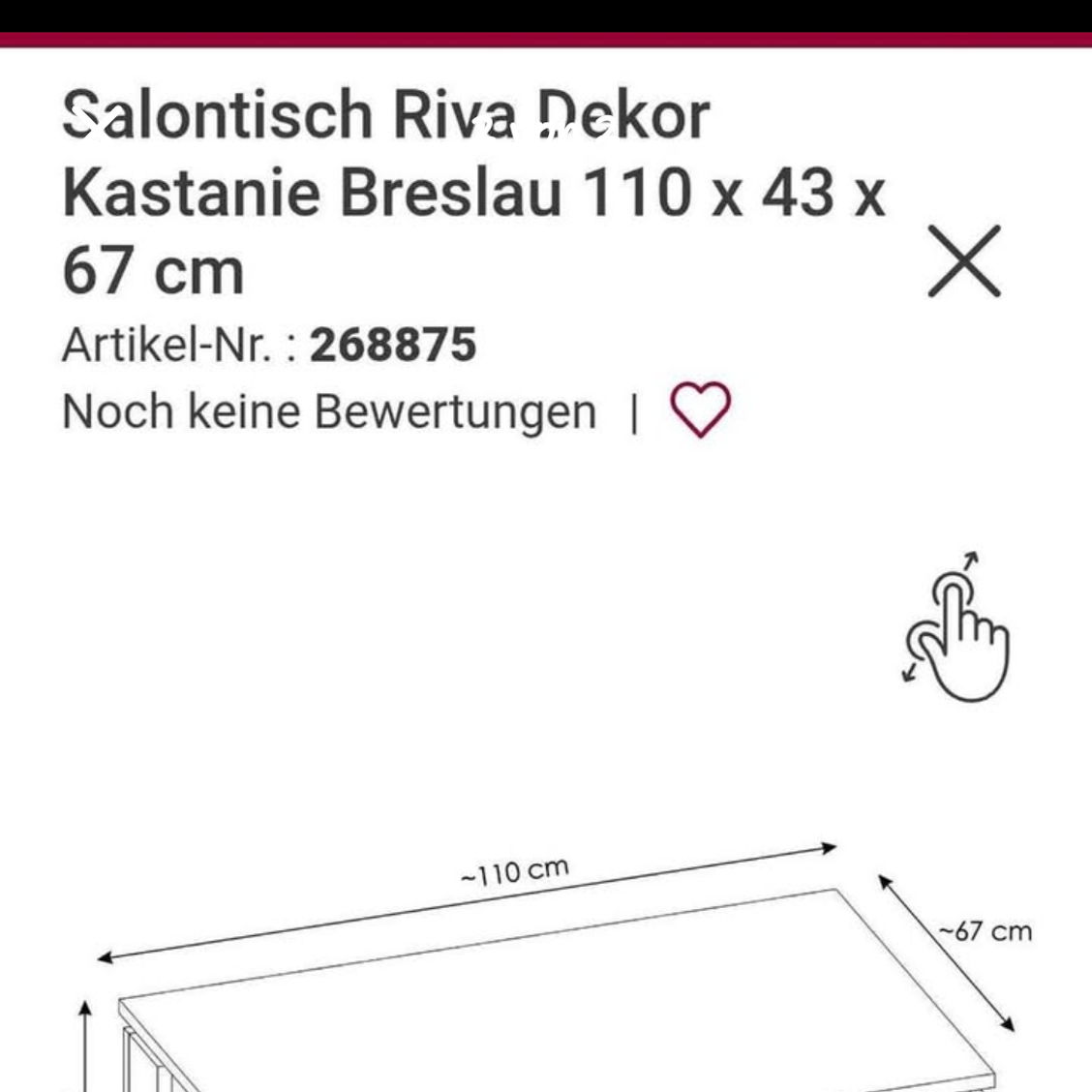Close the product image overlay

963,260
